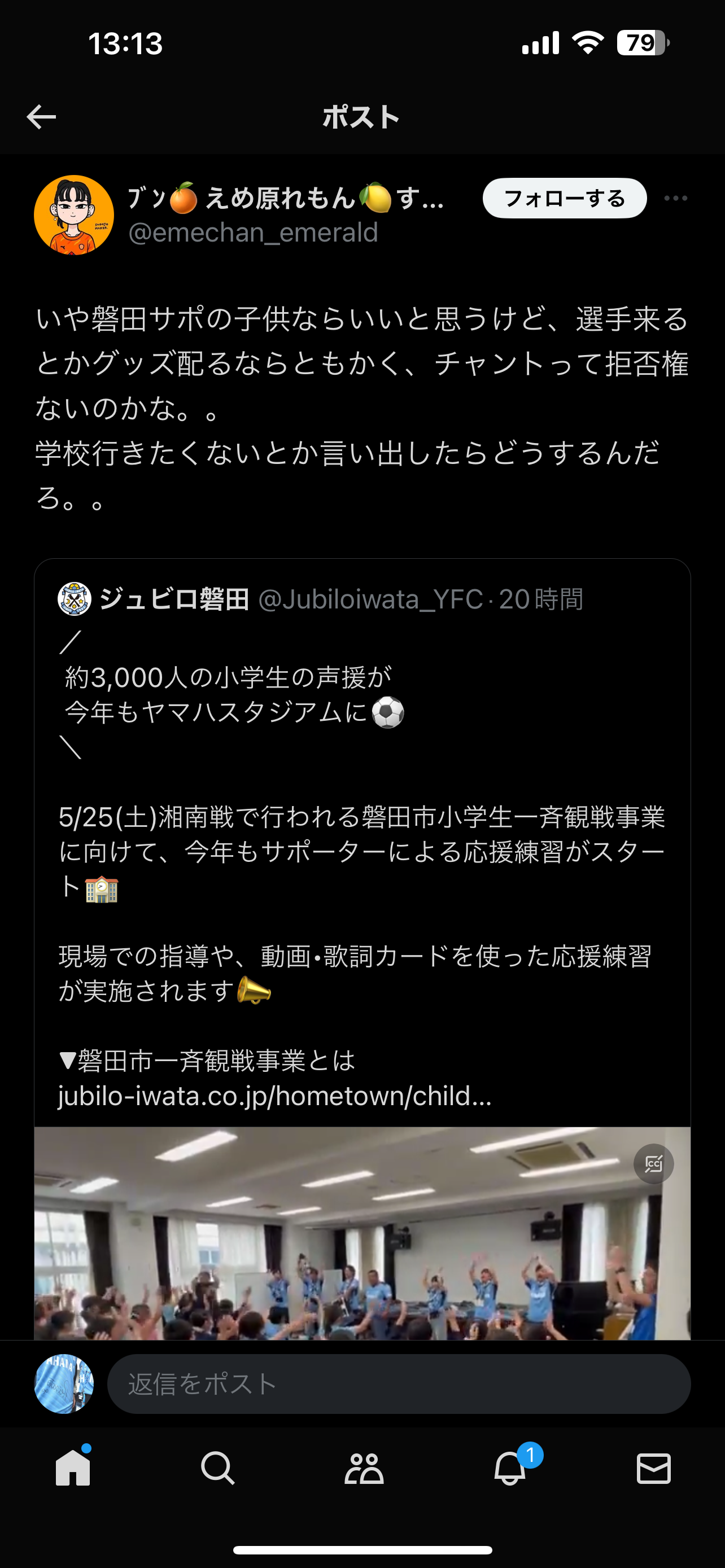The width and height of the screenshot is (725, 1568).
Task: Open the notifications bell tab
Action: pos(509,1468)
